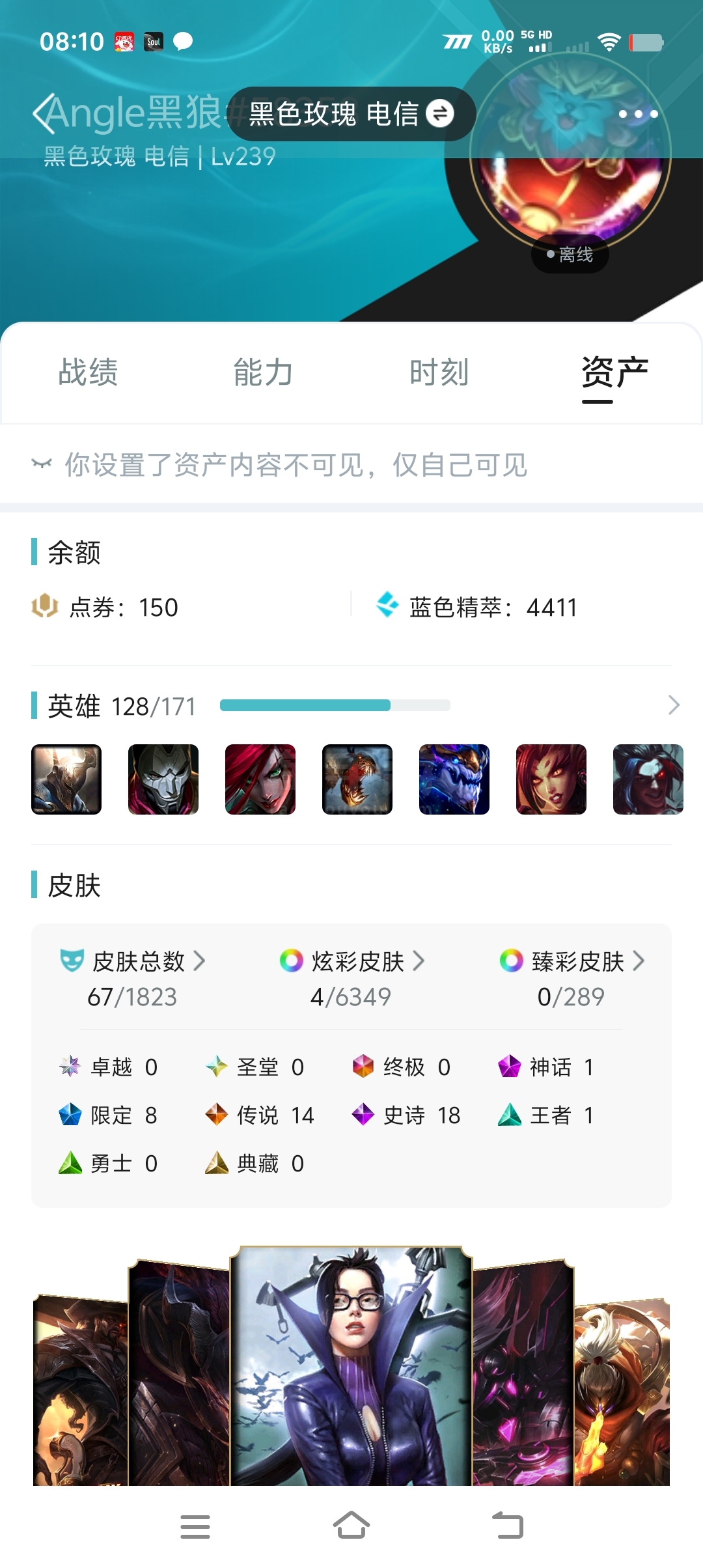The width and height of the screenshot is (703, 1568).
Task: Switch to the 能力 tab
Action: (x=264, y=372)
